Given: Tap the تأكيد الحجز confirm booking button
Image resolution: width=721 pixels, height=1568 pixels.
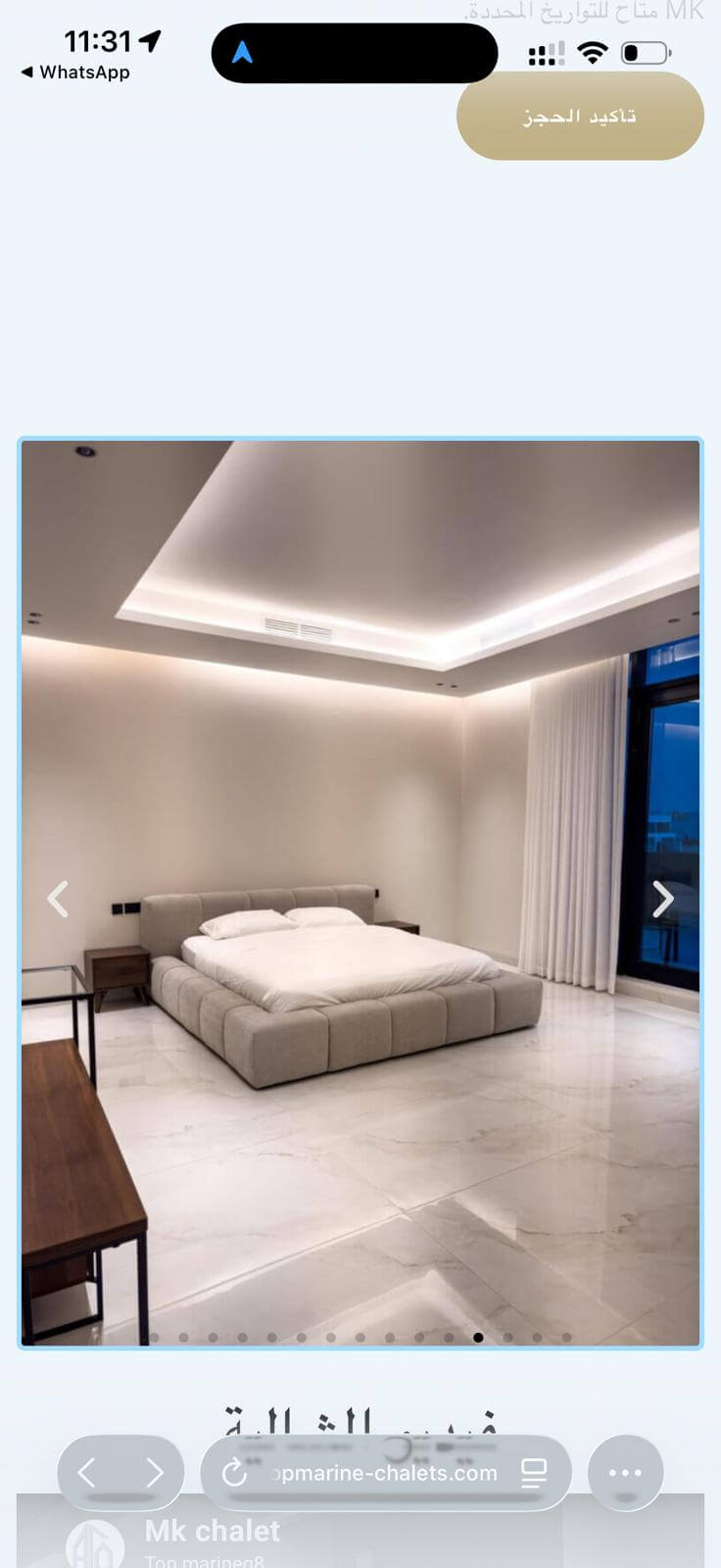Looking at the screenshot, I should tap(580, 116).
